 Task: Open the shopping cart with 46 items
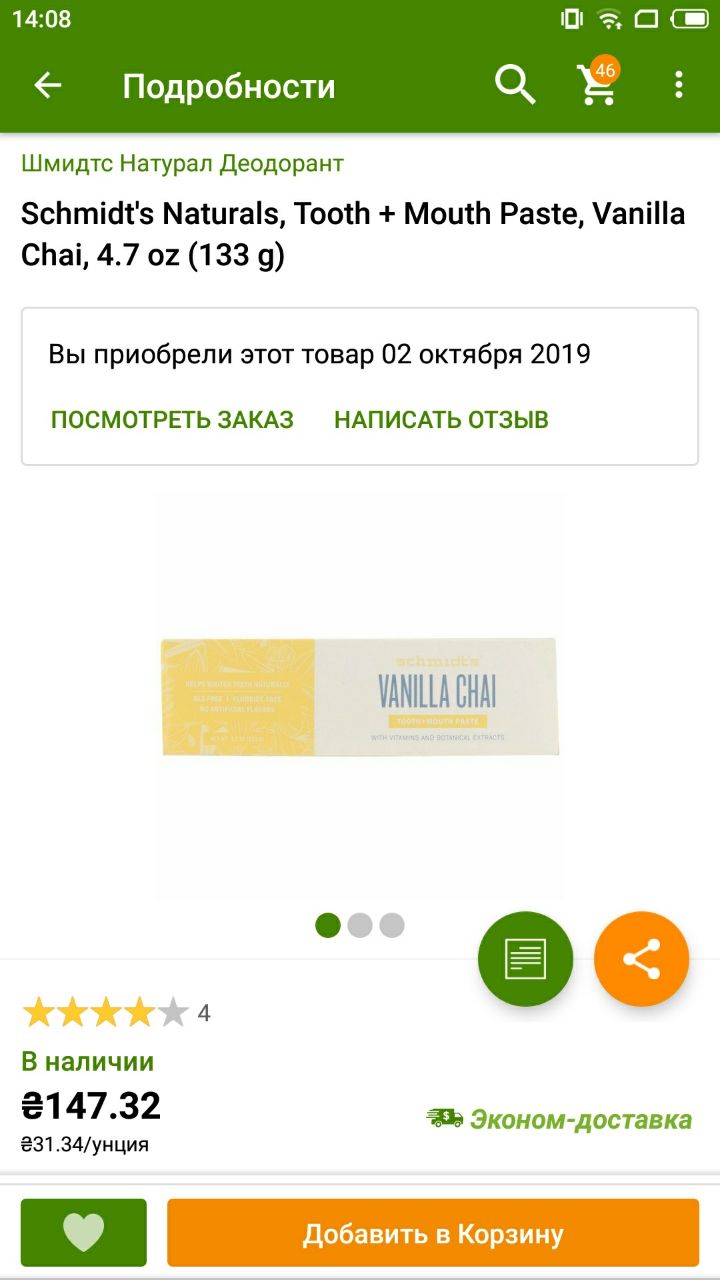coord(598,84)
